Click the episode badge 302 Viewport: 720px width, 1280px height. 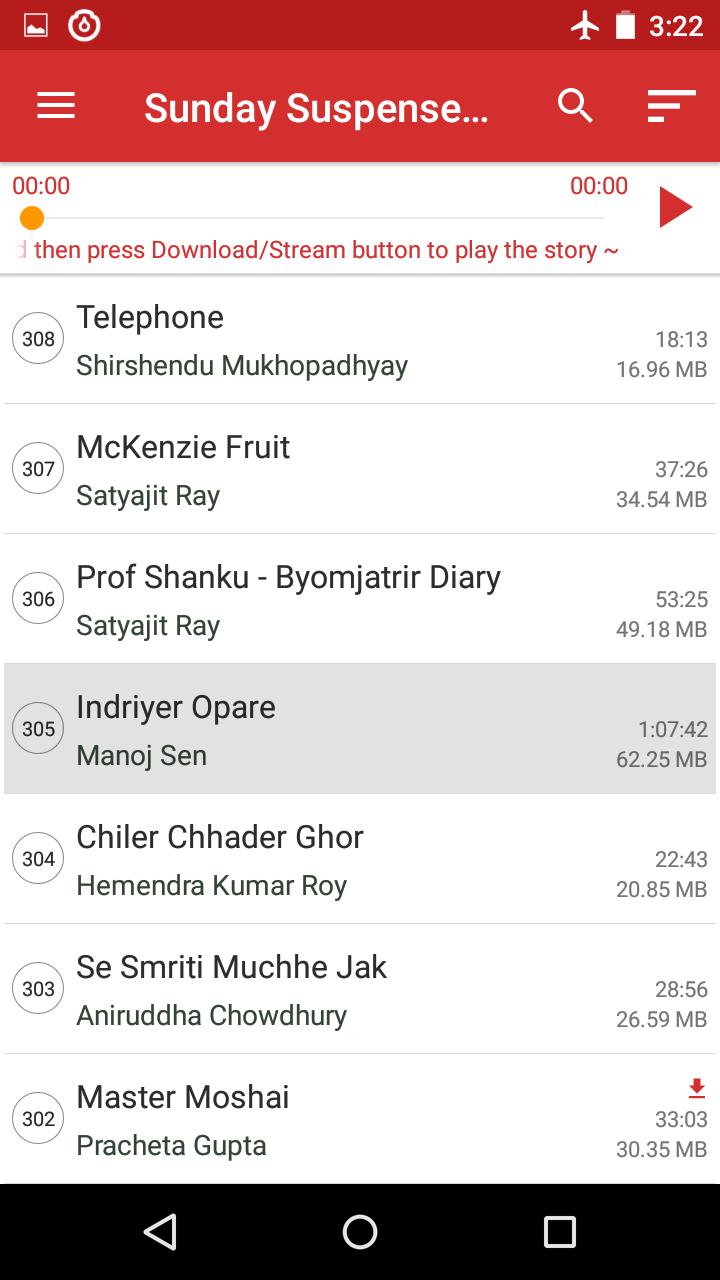(x=37, y=1118)
